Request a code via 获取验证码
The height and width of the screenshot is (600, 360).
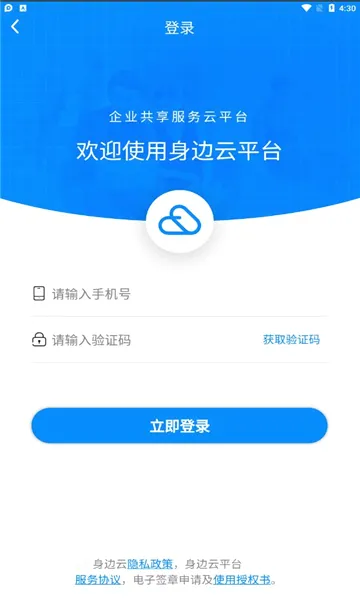[x=292, y=340]
